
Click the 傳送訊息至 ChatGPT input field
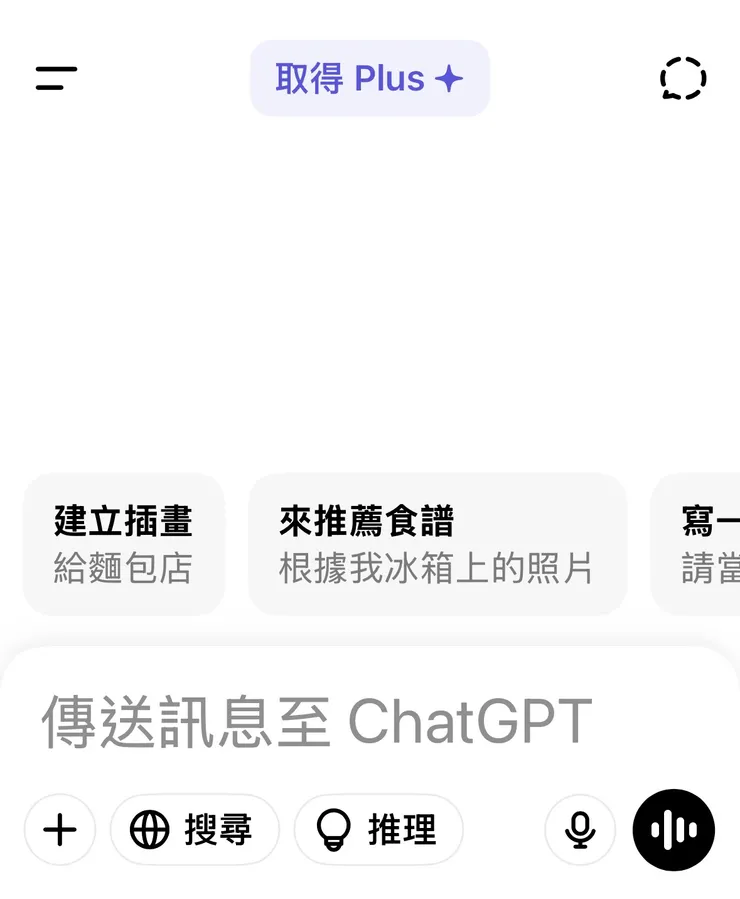(x=315, y=718)
